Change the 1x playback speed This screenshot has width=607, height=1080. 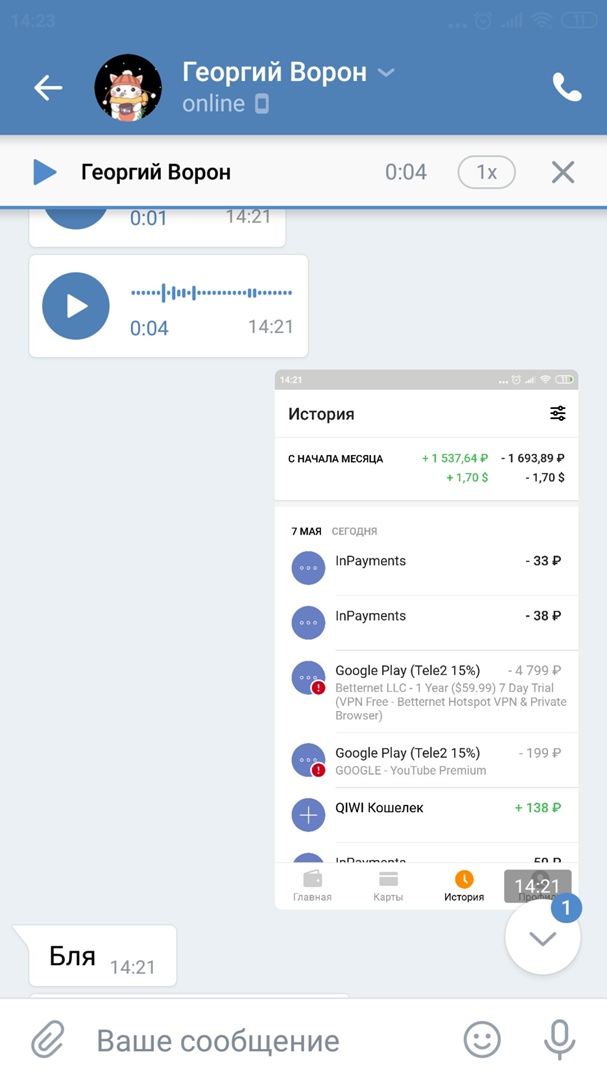coord(486,172)
